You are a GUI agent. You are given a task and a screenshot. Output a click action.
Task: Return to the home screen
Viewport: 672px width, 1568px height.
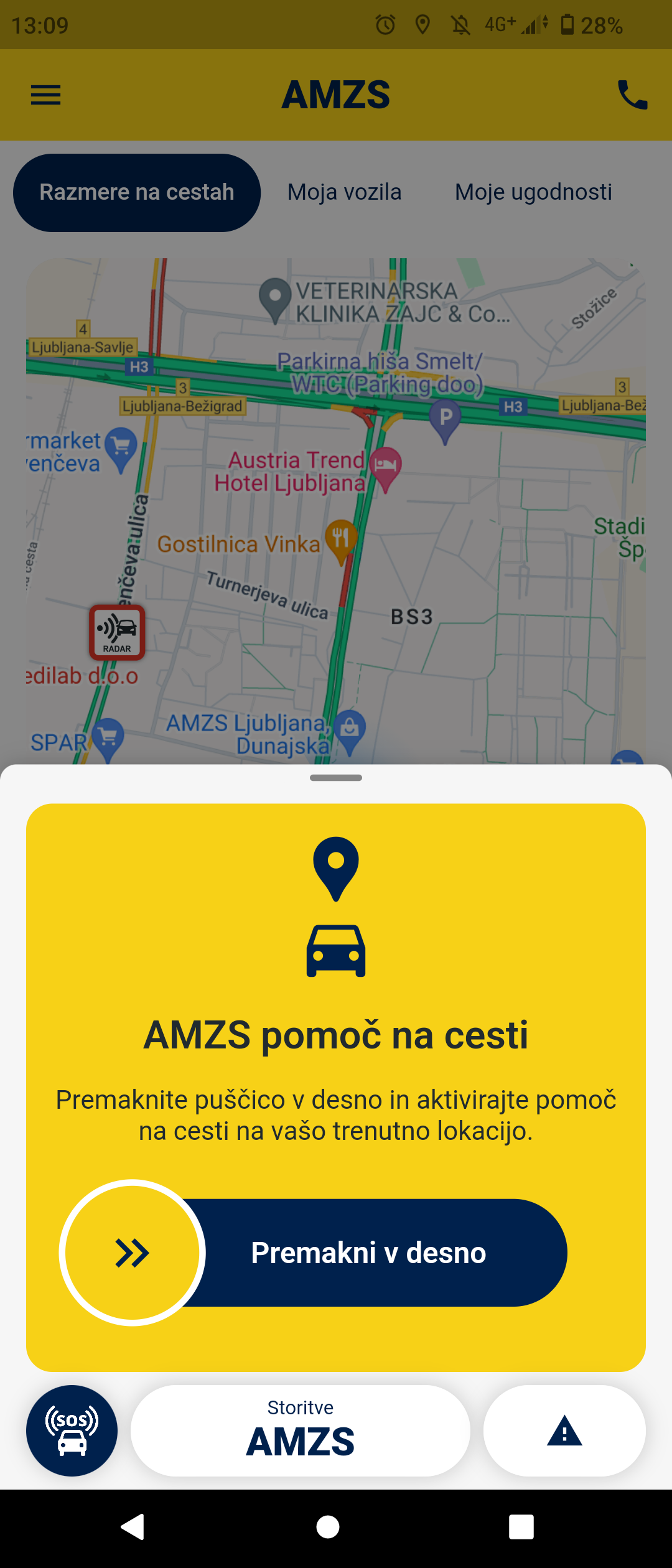[x=328, y=1526]
